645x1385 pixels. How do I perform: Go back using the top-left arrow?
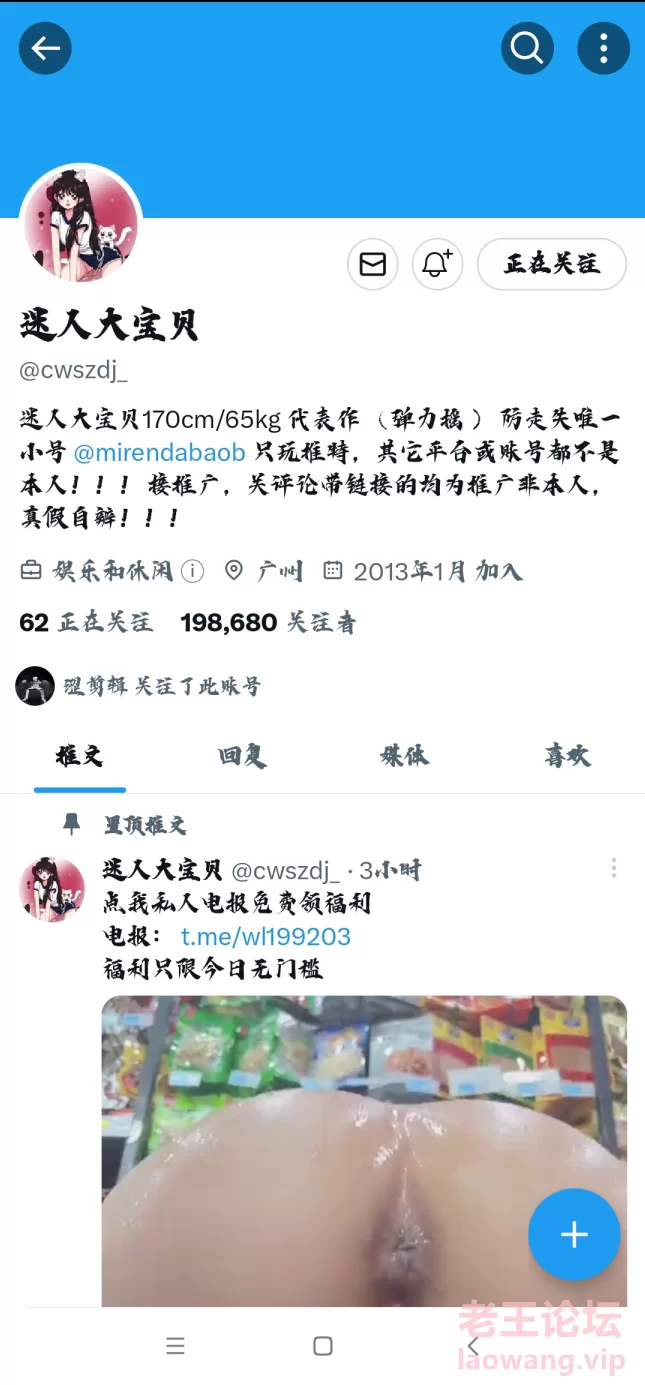click(x=45, y=48)
